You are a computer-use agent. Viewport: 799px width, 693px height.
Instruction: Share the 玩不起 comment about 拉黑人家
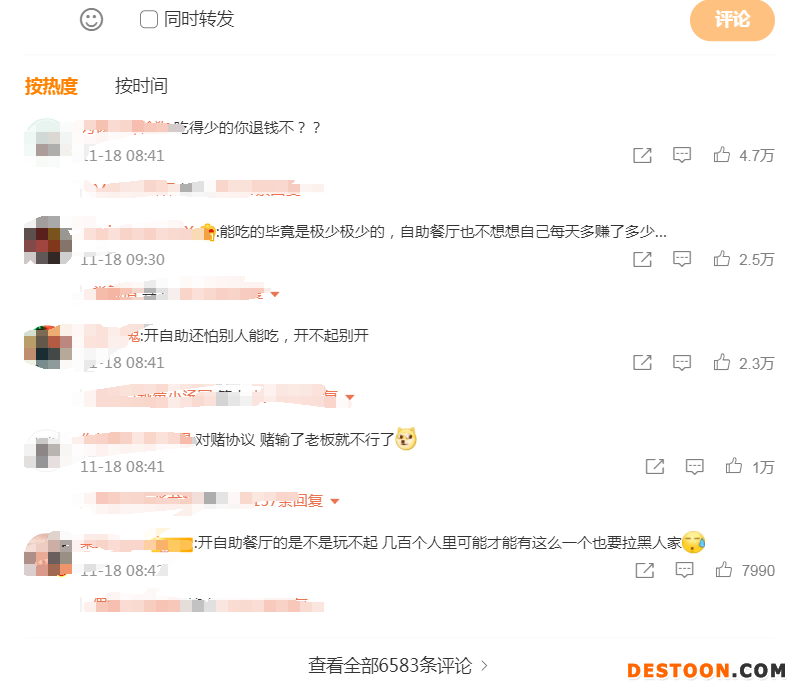pyautogui.click(x=644, y=570)
